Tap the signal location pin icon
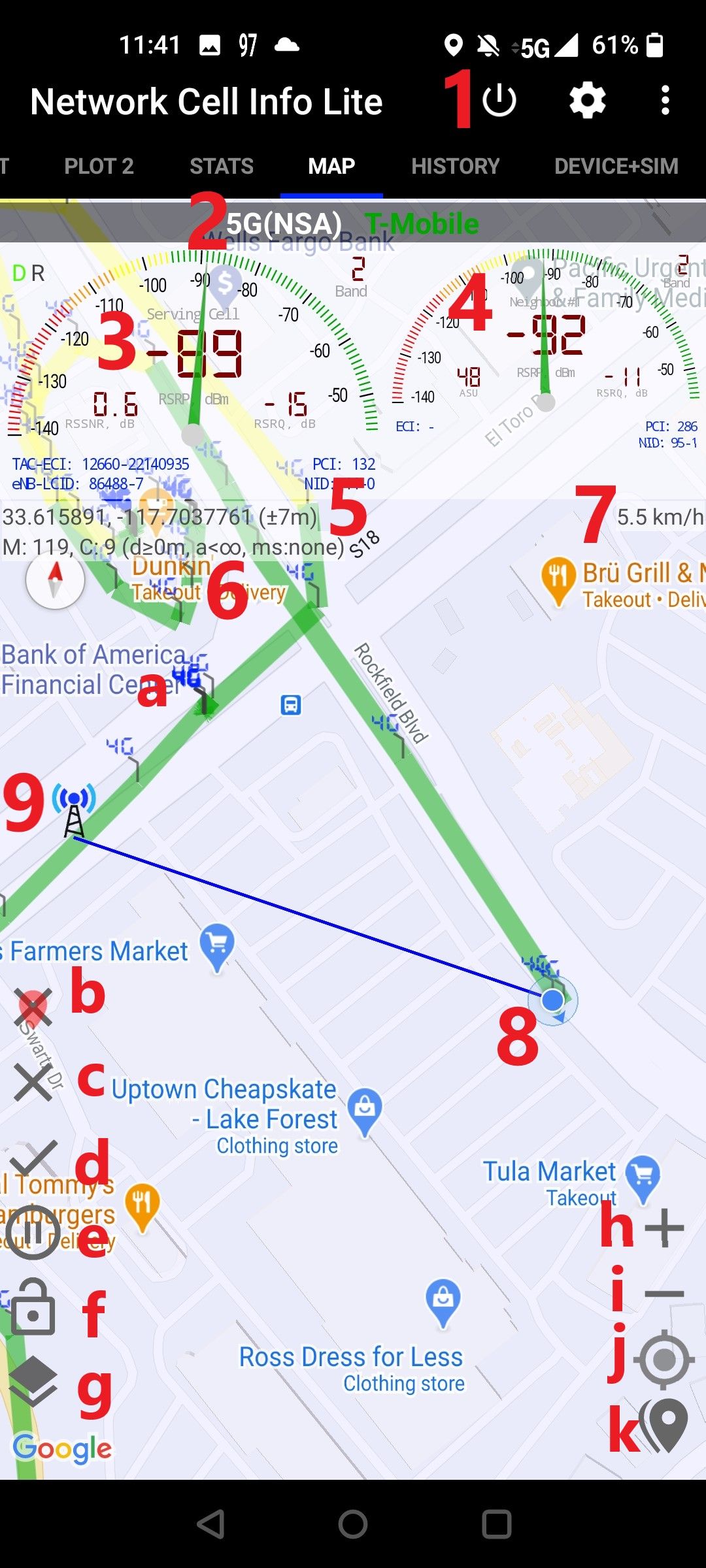The width and height of the screenshot is (706, 1568). tap(665, 1426)
